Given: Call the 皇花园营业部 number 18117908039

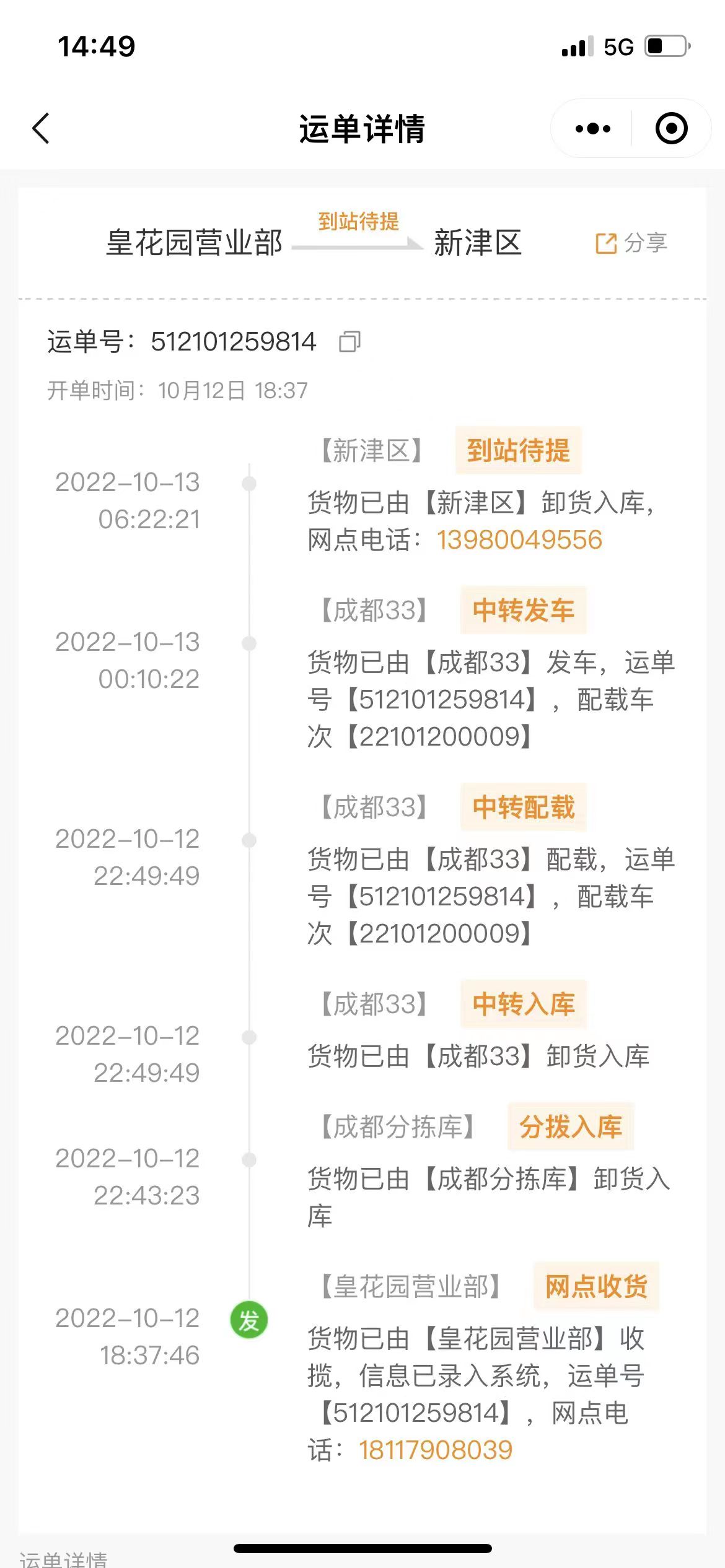Looking at the screenshot, I should pyautogui.click(x=436, y=1450).
